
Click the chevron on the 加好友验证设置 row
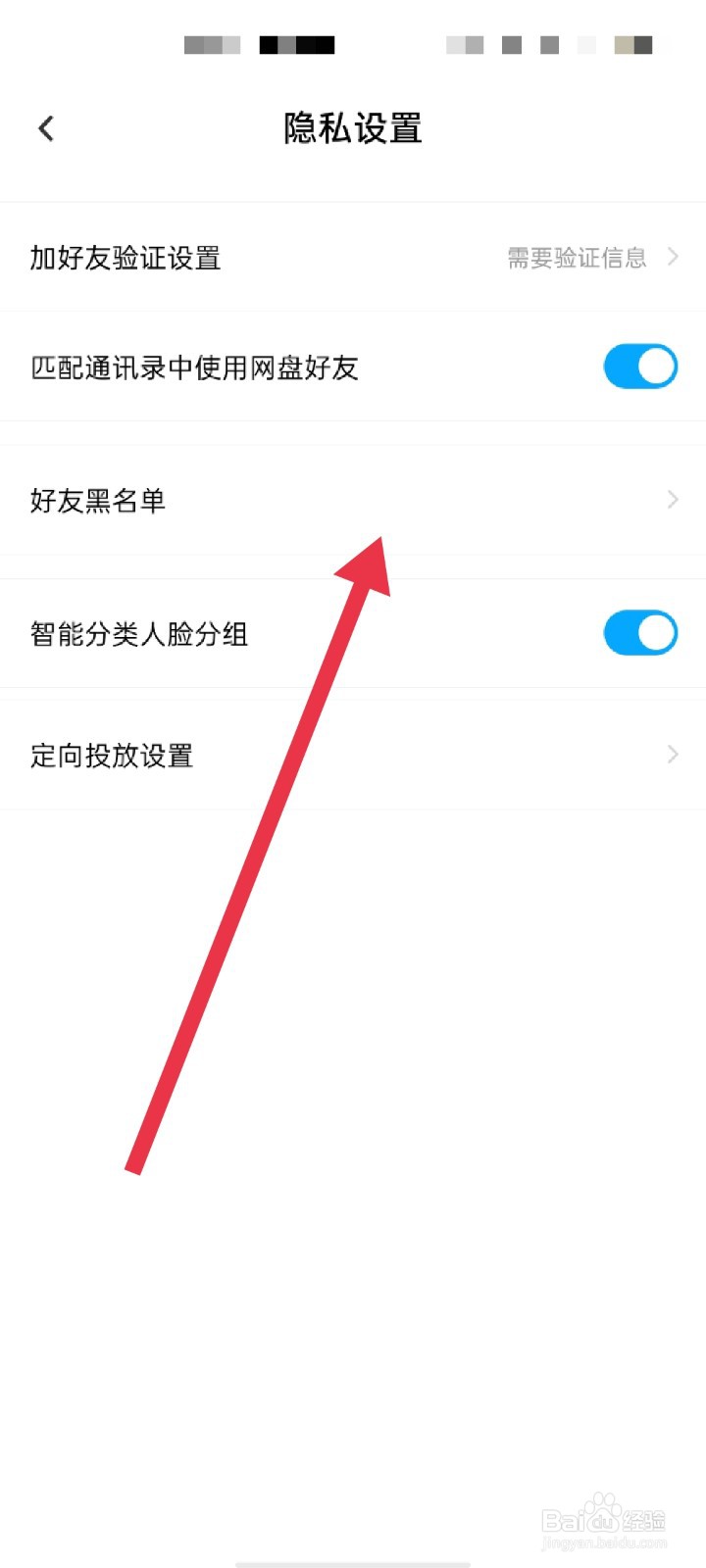[673, 257]
